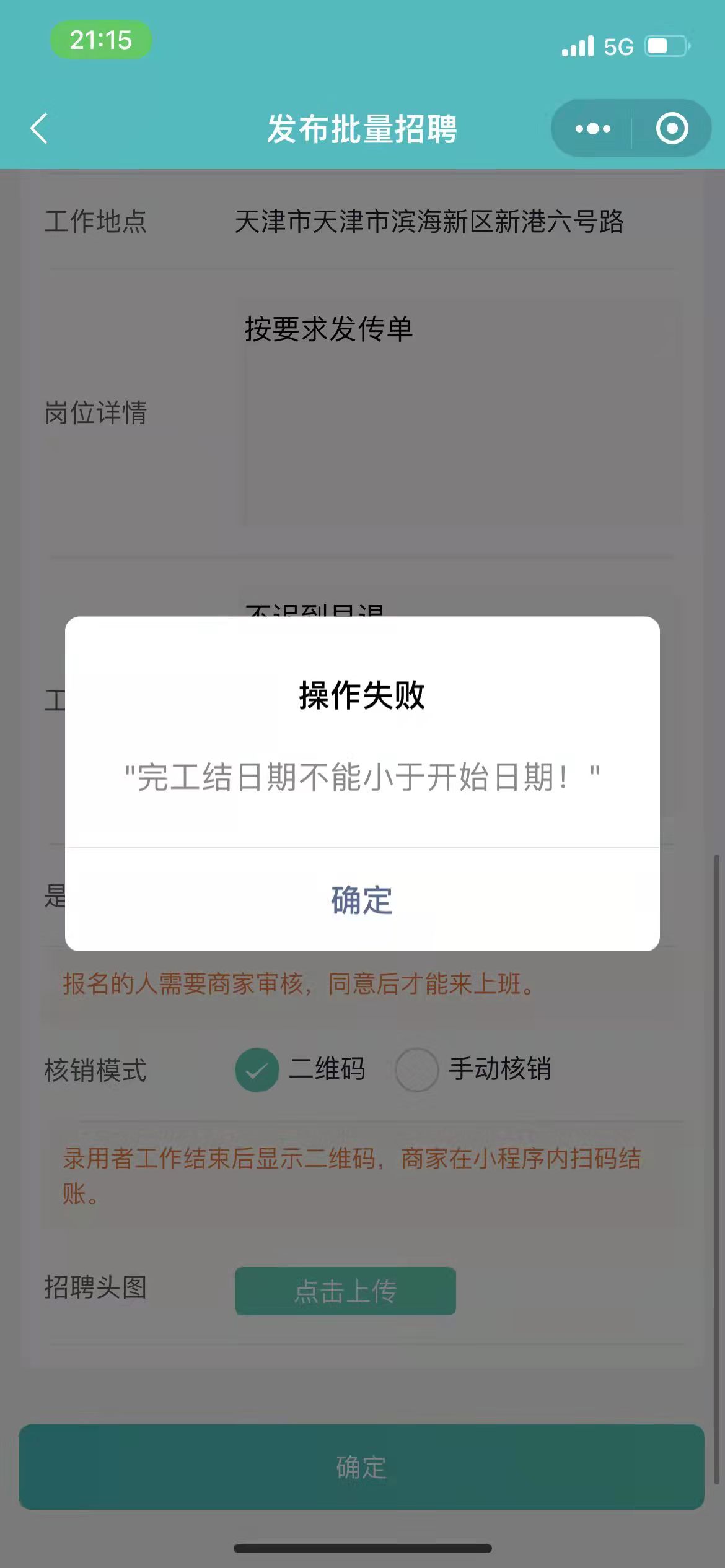
Task: Open the mini program three-dots menu
Action: point(592,129)
